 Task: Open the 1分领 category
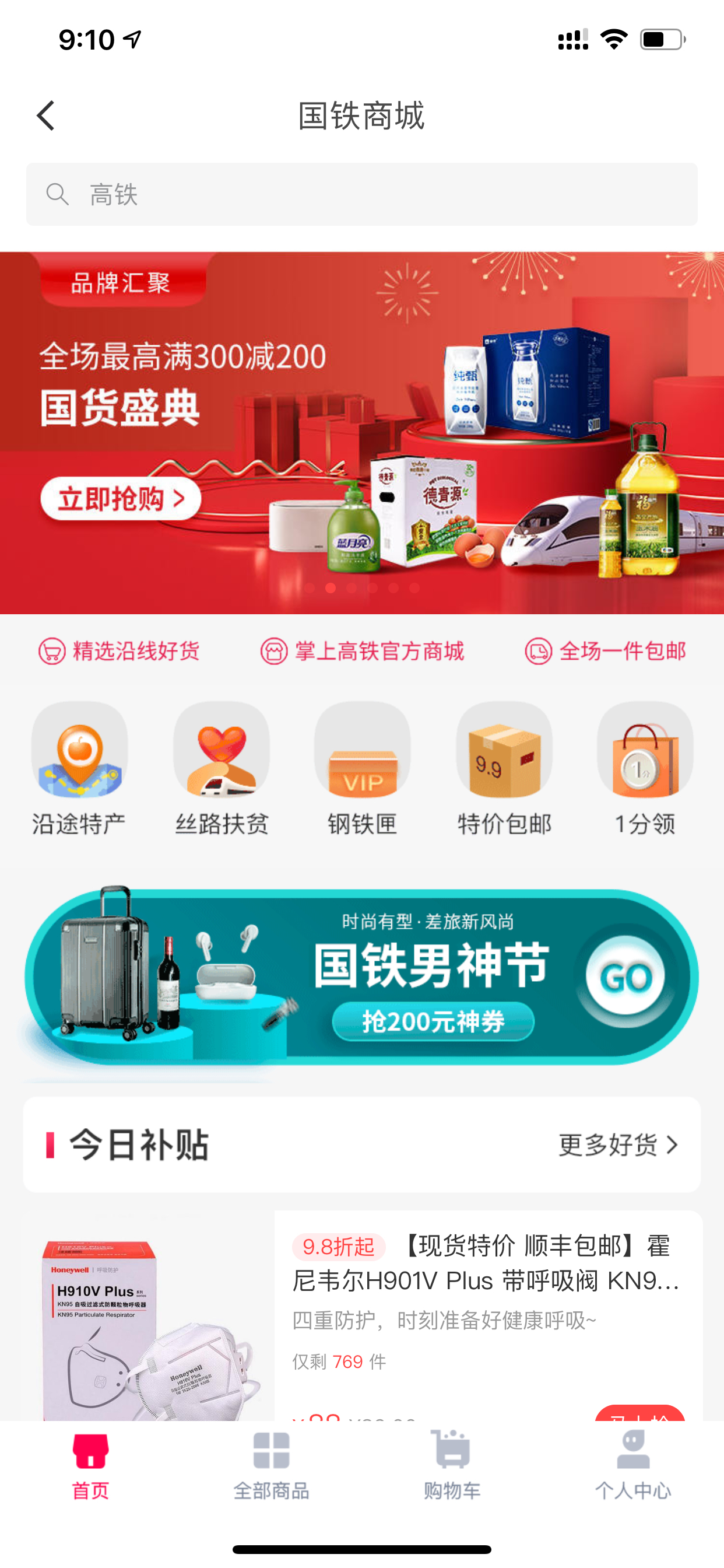click(645, 769)
